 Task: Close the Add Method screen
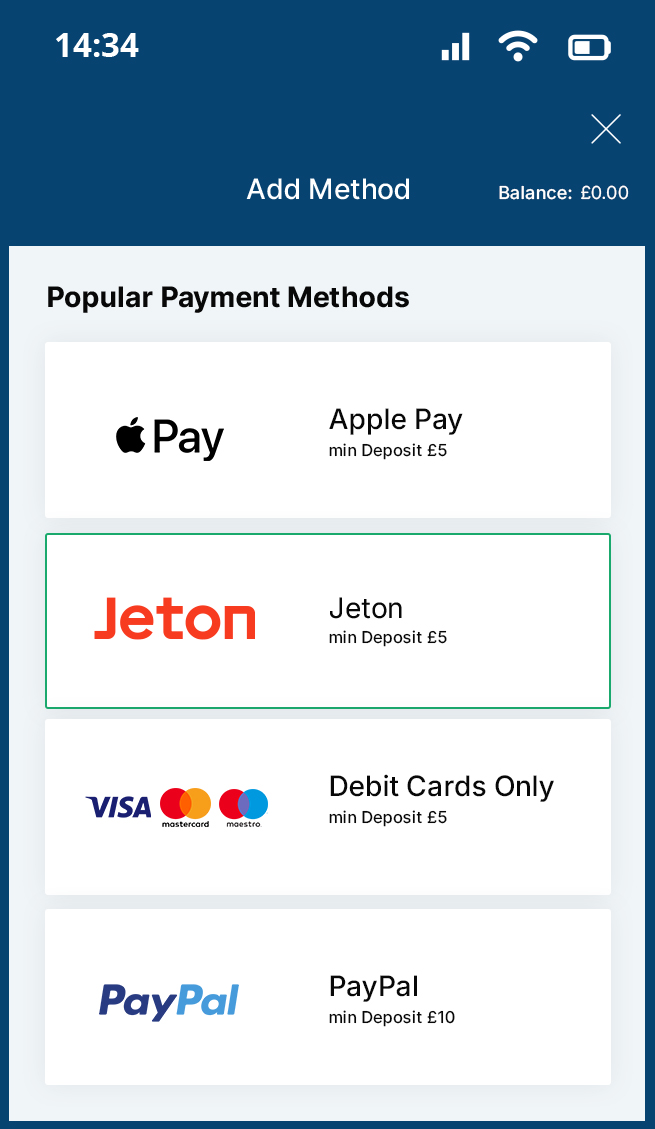click(605, 130)
